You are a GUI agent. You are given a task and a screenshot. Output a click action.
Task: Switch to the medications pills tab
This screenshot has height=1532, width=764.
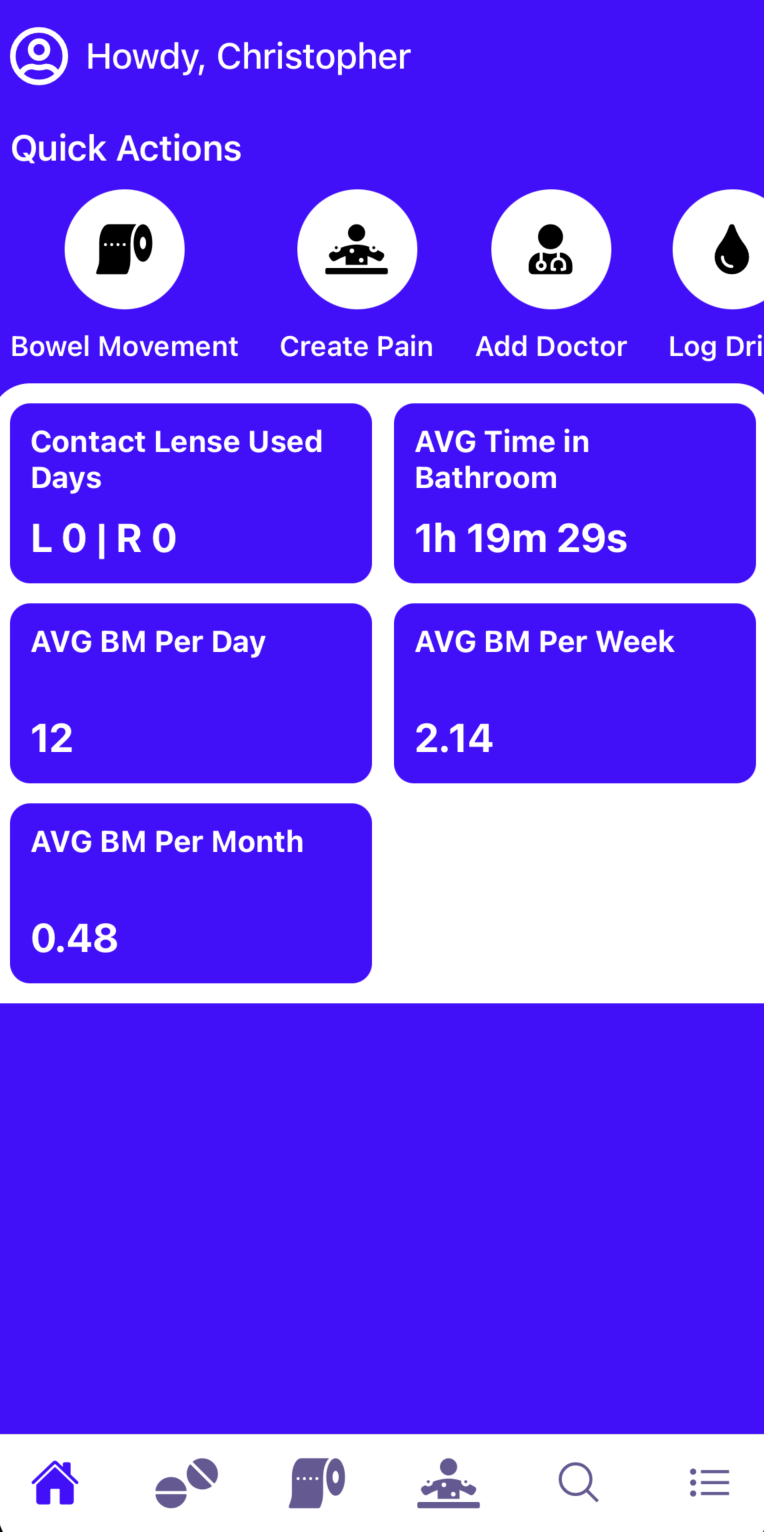186,1482
